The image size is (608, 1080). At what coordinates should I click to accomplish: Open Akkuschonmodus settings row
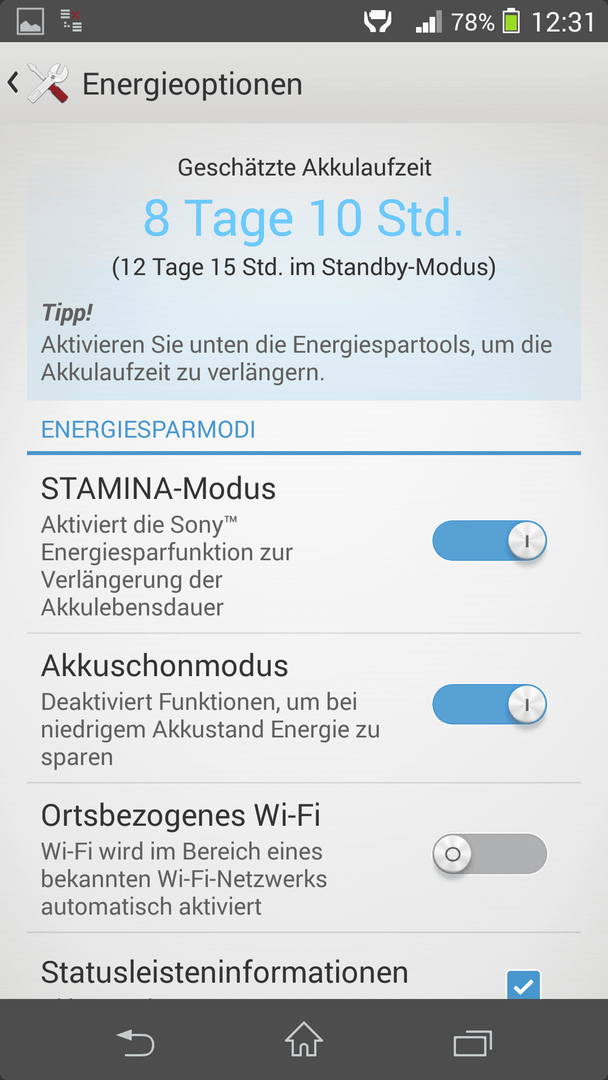304,708
